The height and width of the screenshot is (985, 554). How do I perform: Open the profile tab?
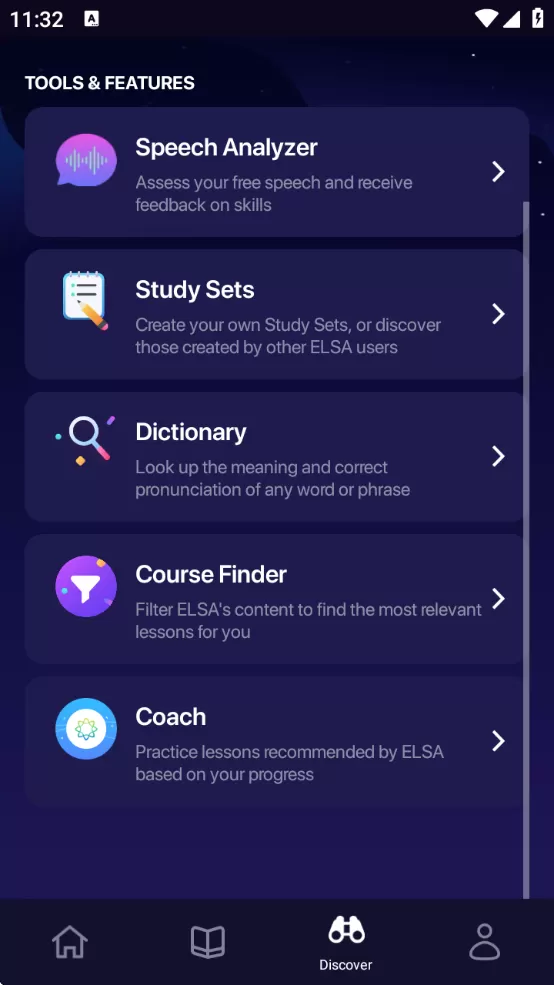[x=485, y=942]
